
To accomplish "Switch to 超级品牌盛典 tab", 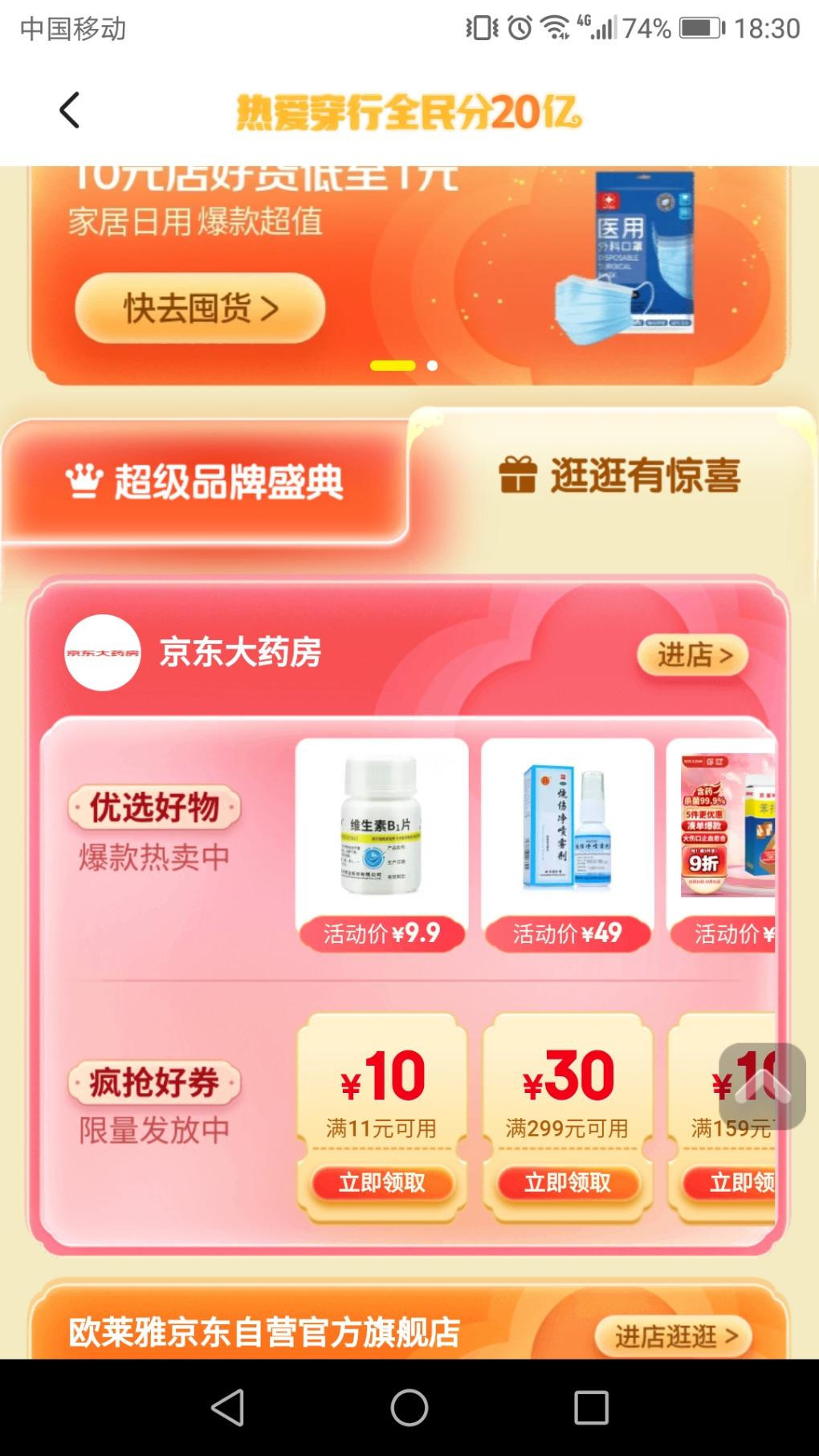I will [206, 482].
